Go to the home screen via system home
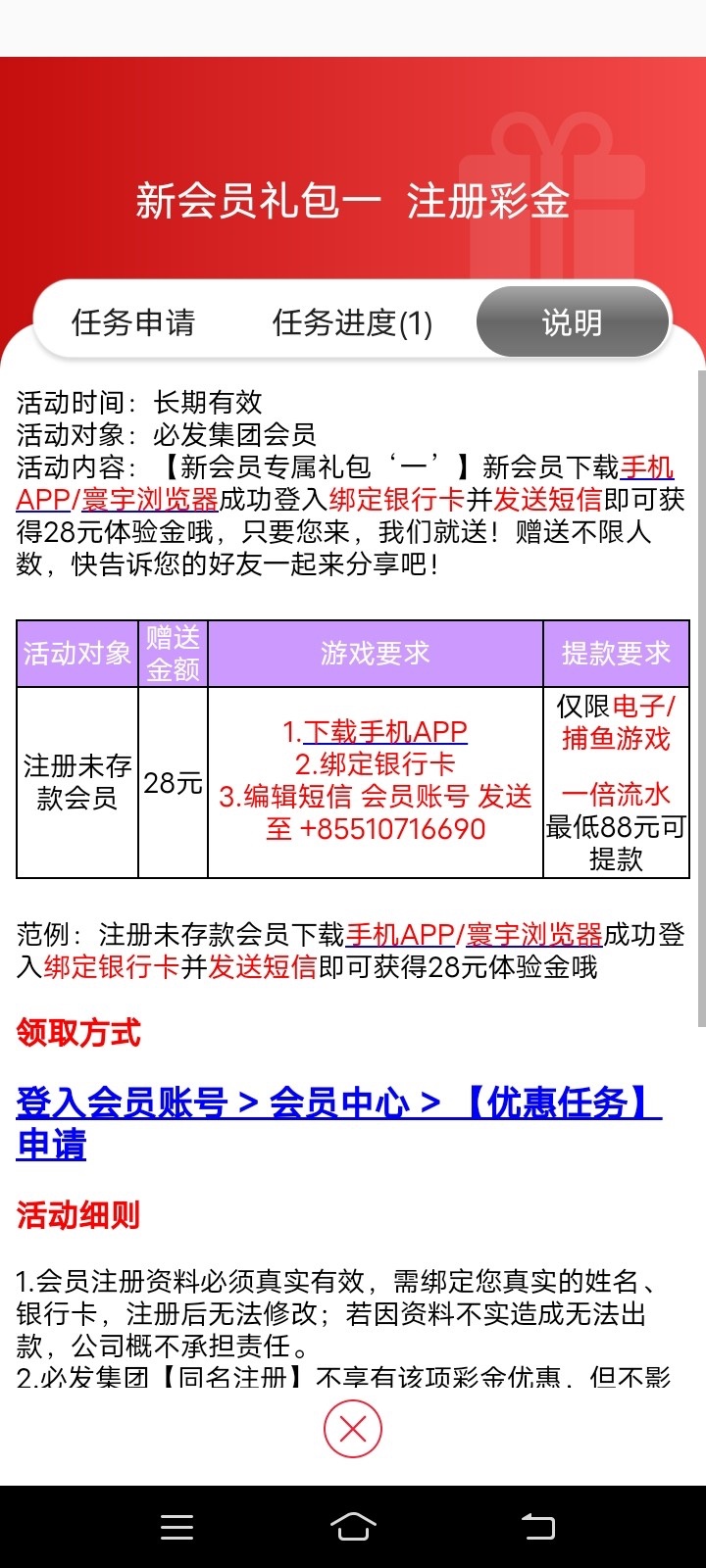The image size is (706, 1568). pos(353,1526)
